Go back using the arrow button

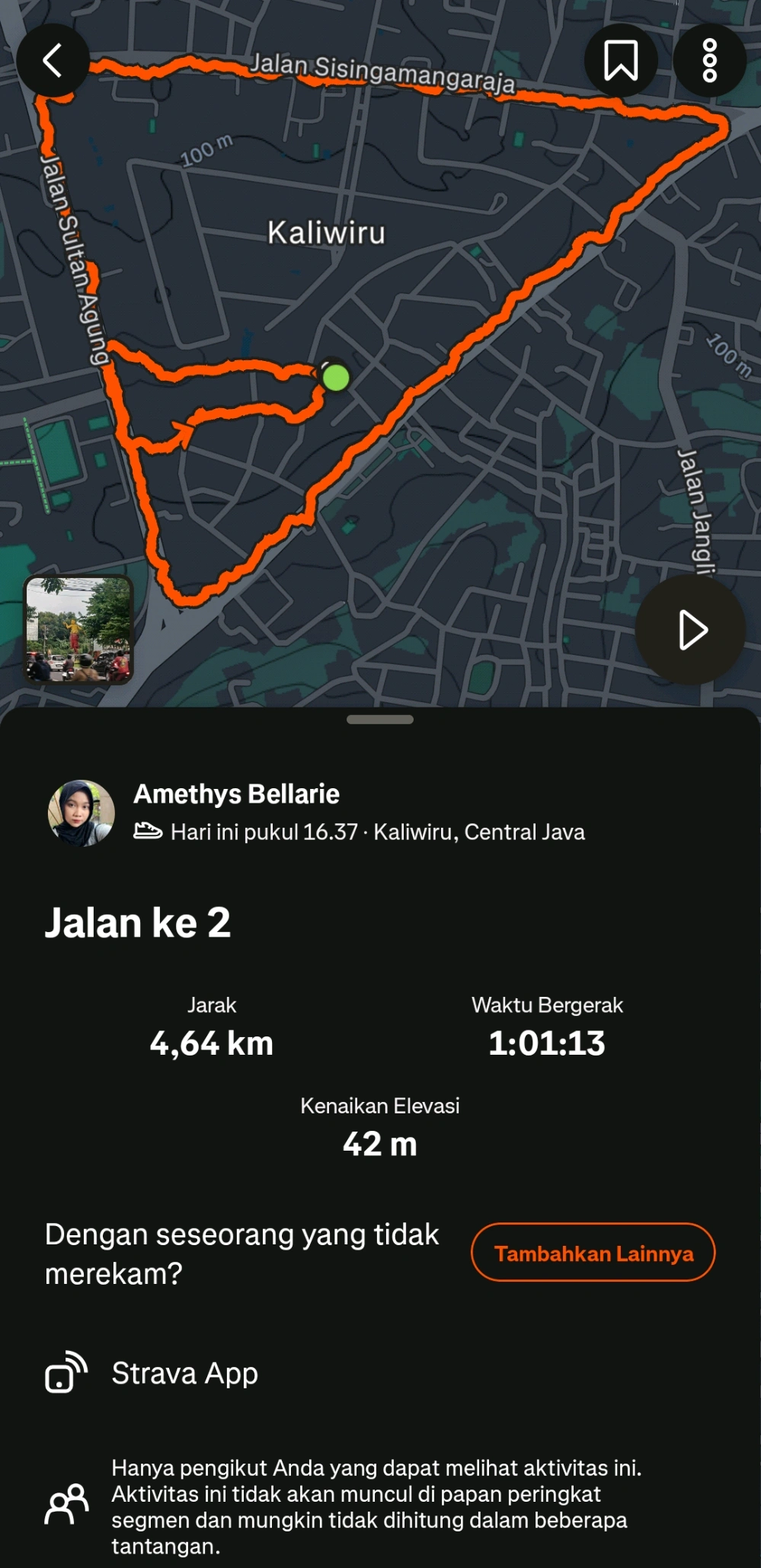tap(53, 60)
